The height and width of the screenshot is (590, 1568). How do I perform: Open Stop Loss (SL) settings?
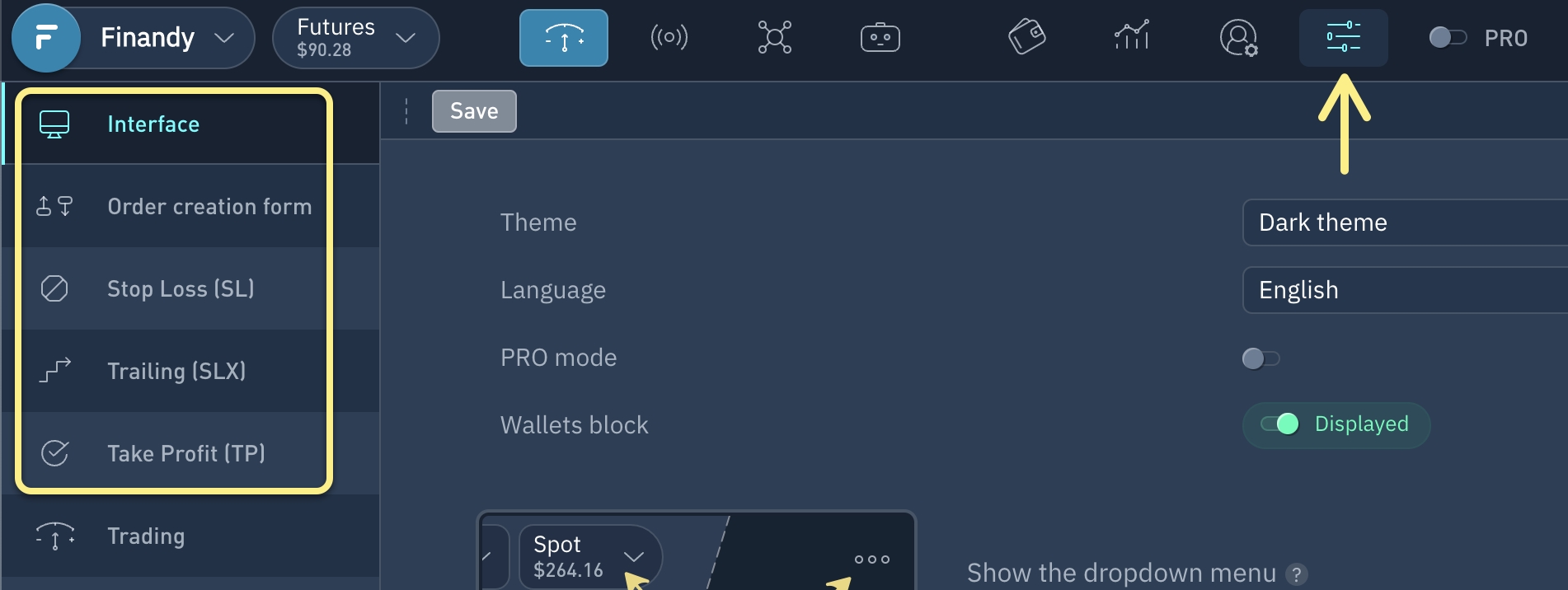point(181,289)
